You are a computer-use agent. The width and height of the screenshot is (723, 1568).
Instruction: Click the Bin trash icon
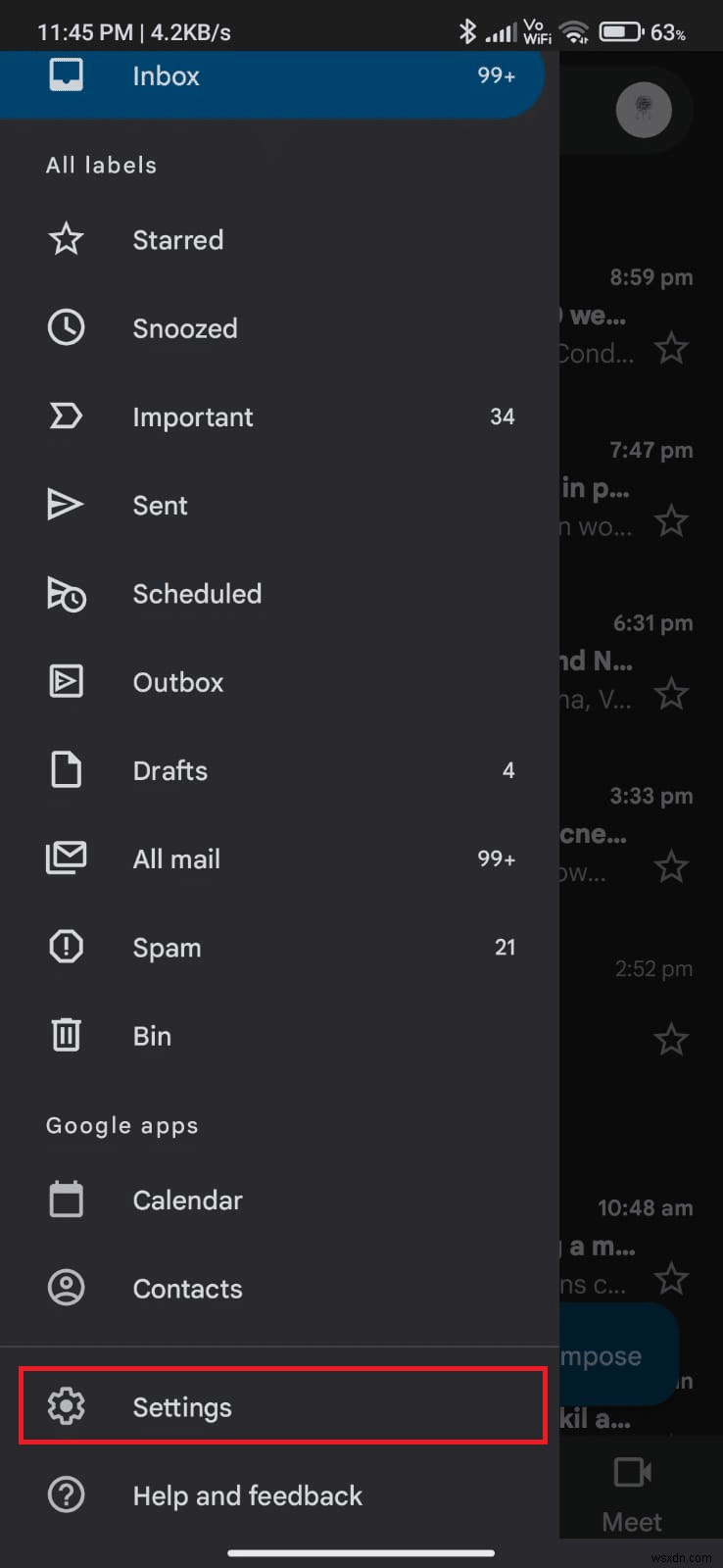click(66, 1034)
